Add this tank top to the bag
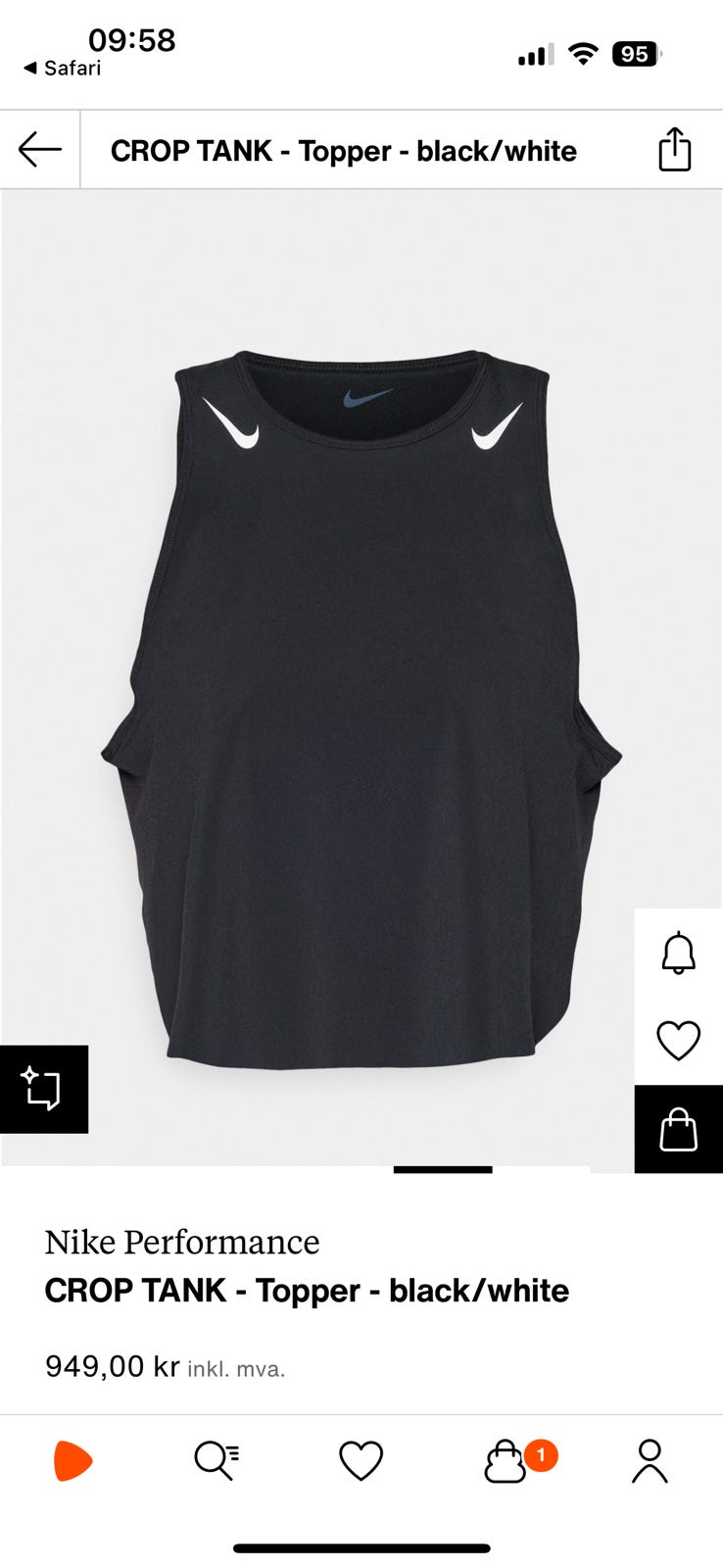 point(678,1129)
